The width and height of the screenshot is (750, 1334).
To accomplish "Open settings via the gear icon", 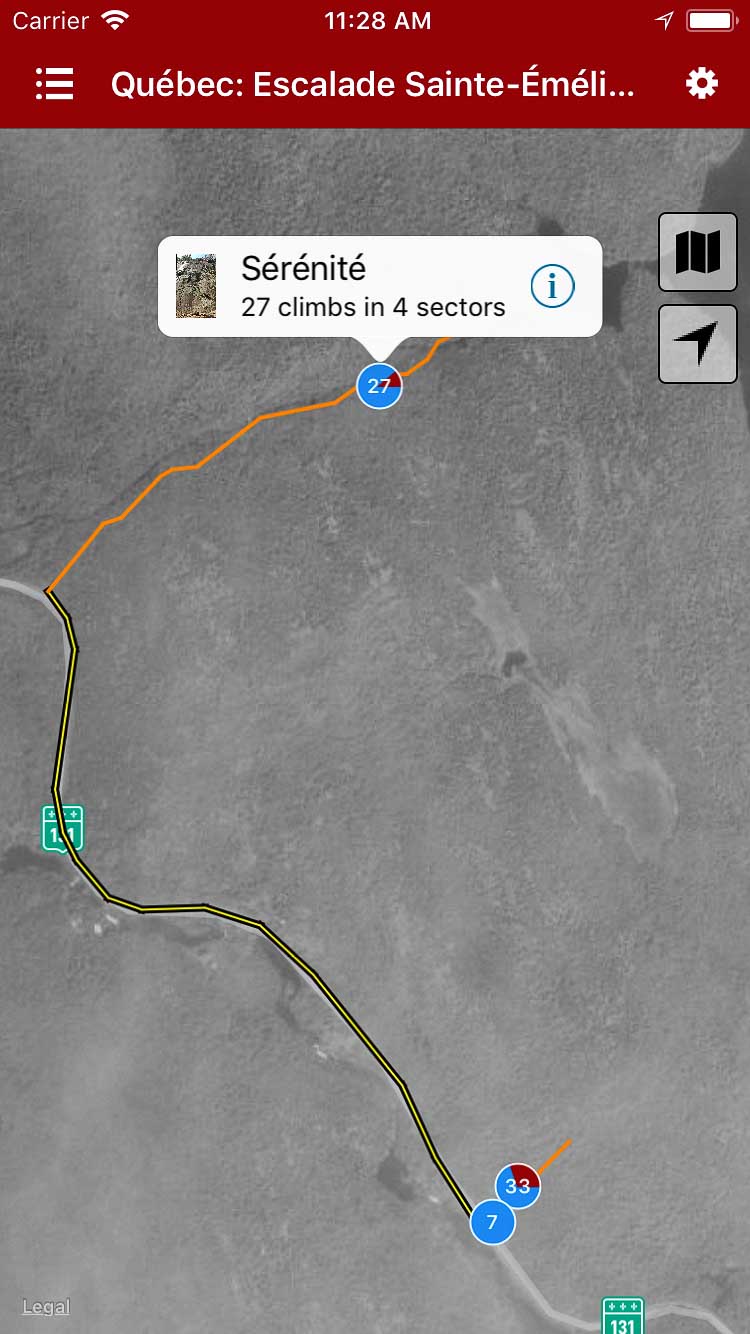I will pos(702,84).
